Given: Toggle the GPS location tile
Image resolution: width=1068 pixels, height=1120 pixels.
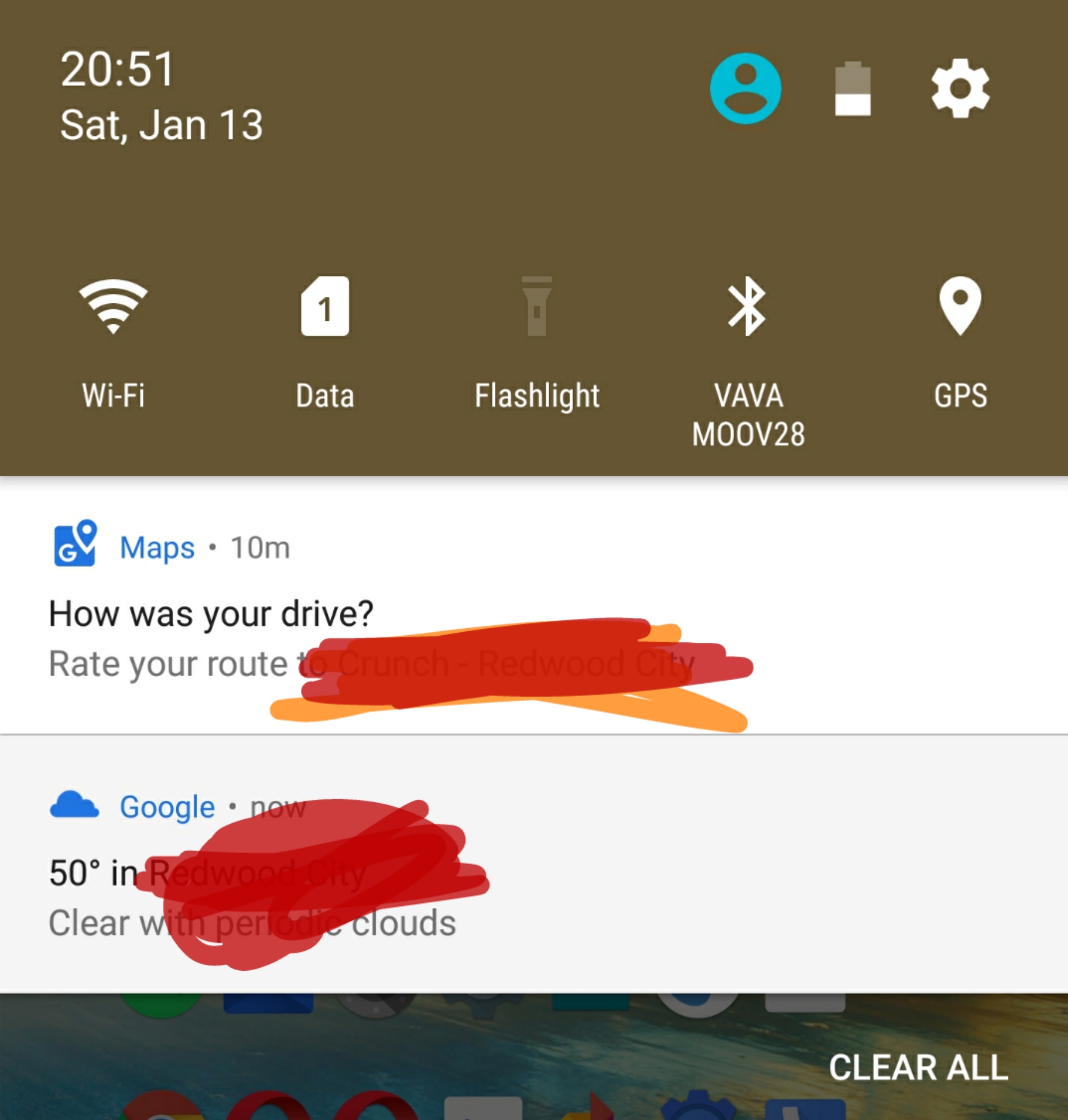Looking at the screenshot, I should click(960, 306).
